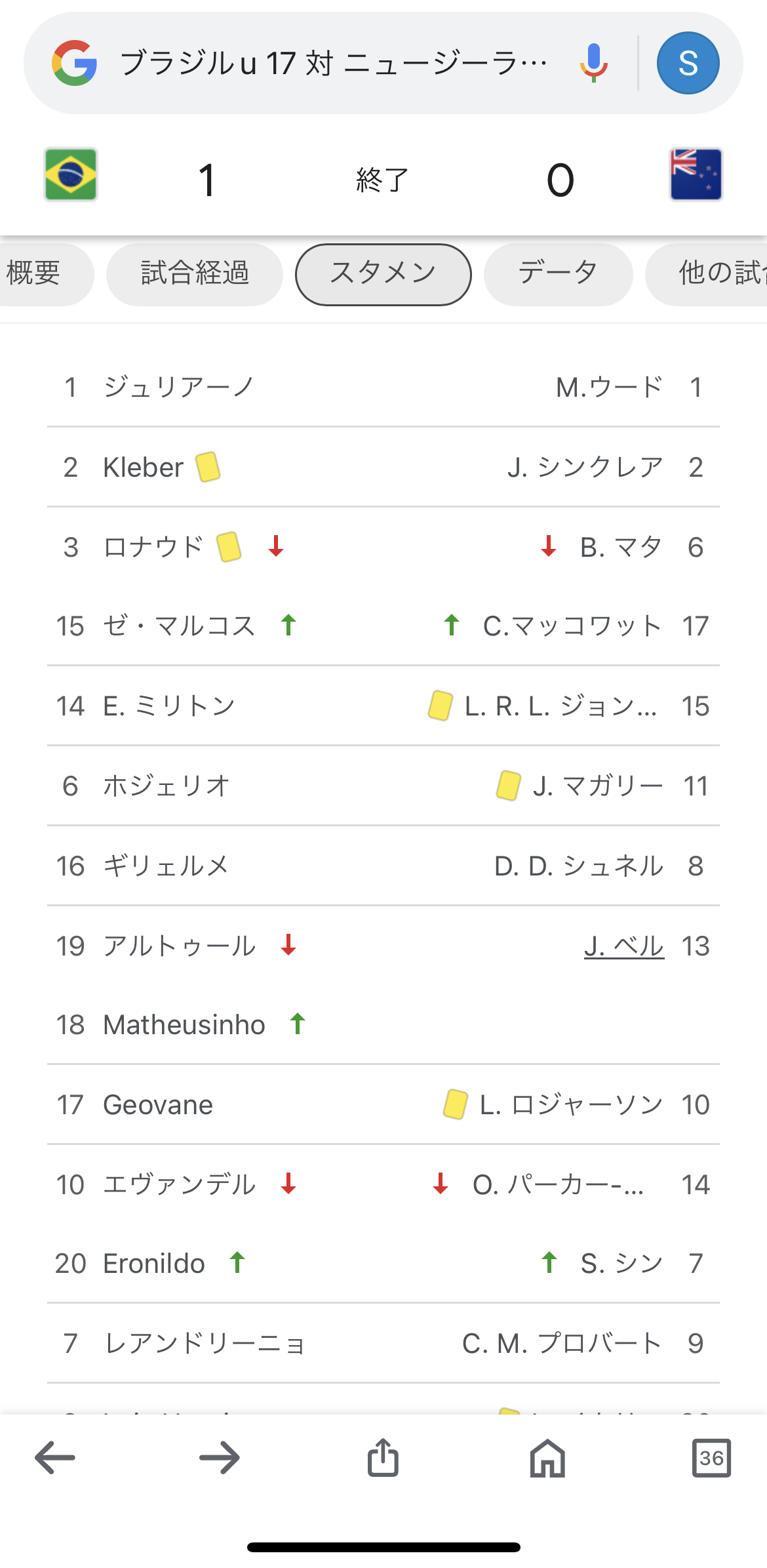This screenshot has height=1568, width=767.
Task: Start voice search with the microphone
Action: click(x=594, y=63)
